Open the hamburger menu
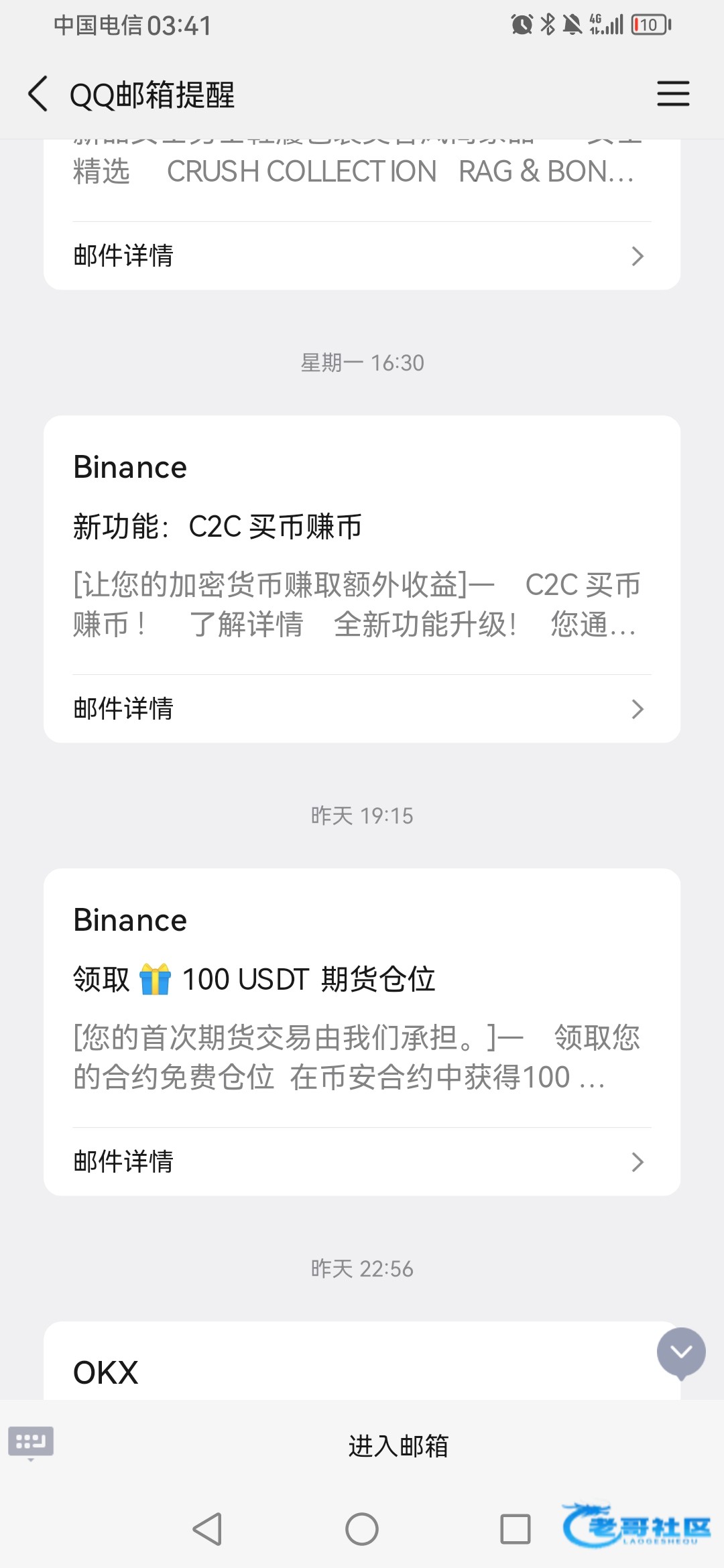Image resolution: width=724 pixels, height=1568 pixels. pyautogui.click(x=672, y=94)
